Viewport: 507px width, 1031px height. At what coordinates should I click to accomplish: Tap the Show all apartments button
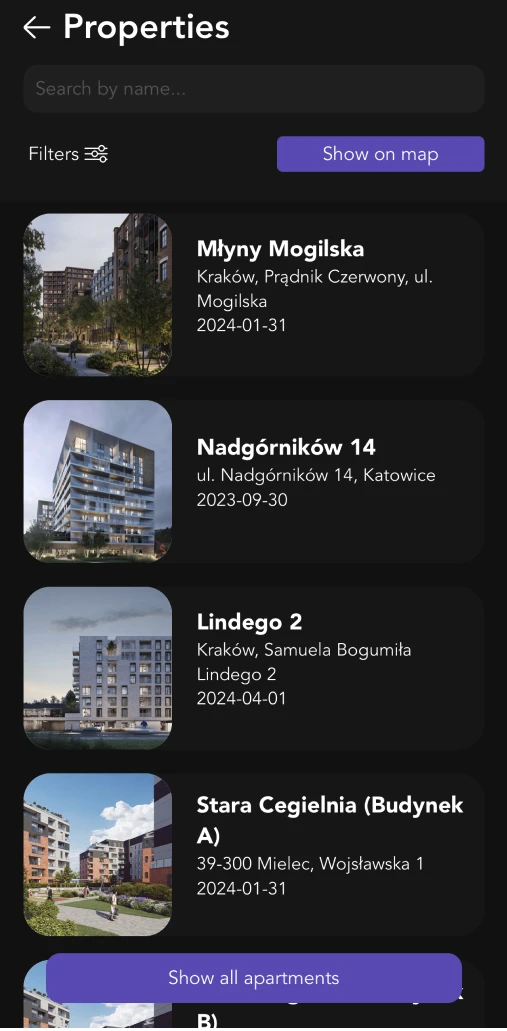(254, 978)
